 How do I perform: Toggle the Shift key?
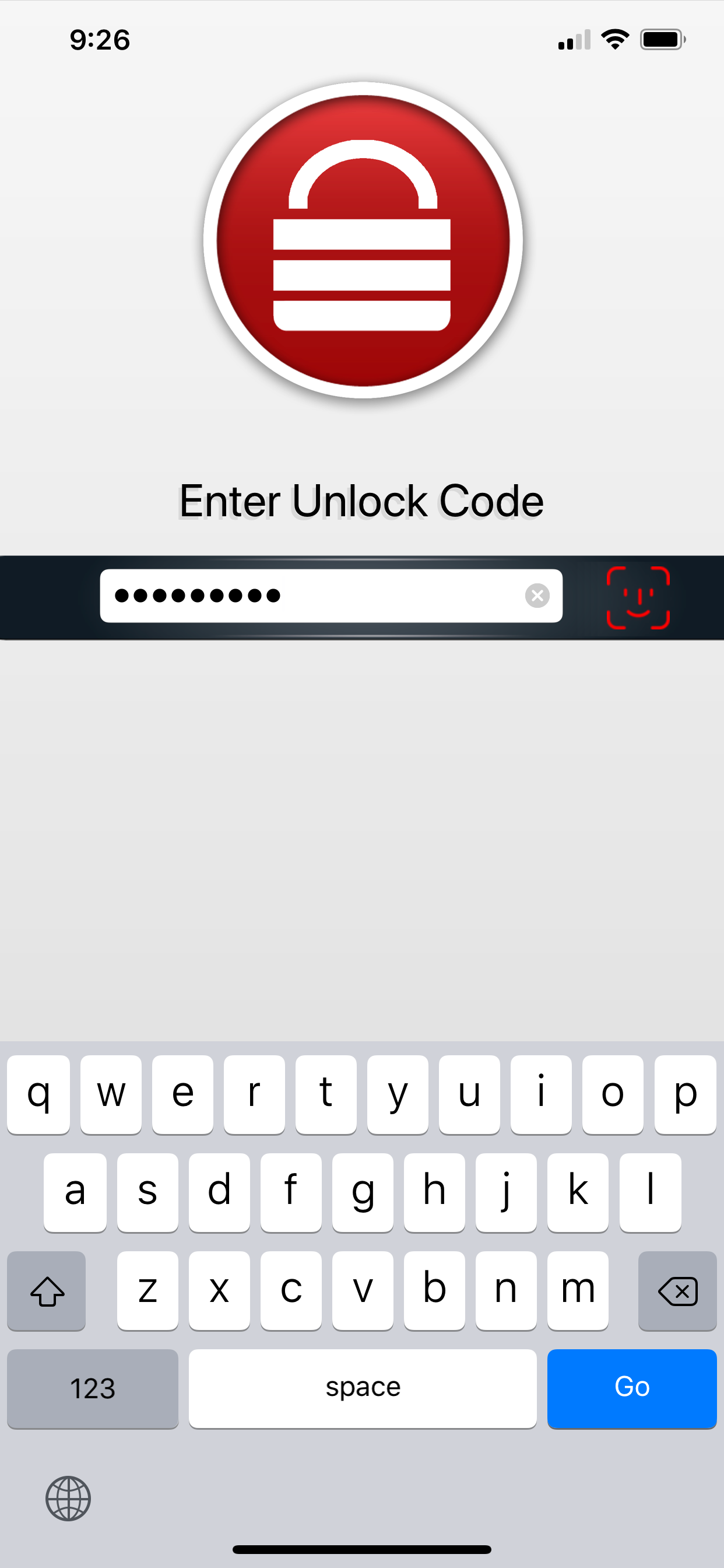point(46,1291)
